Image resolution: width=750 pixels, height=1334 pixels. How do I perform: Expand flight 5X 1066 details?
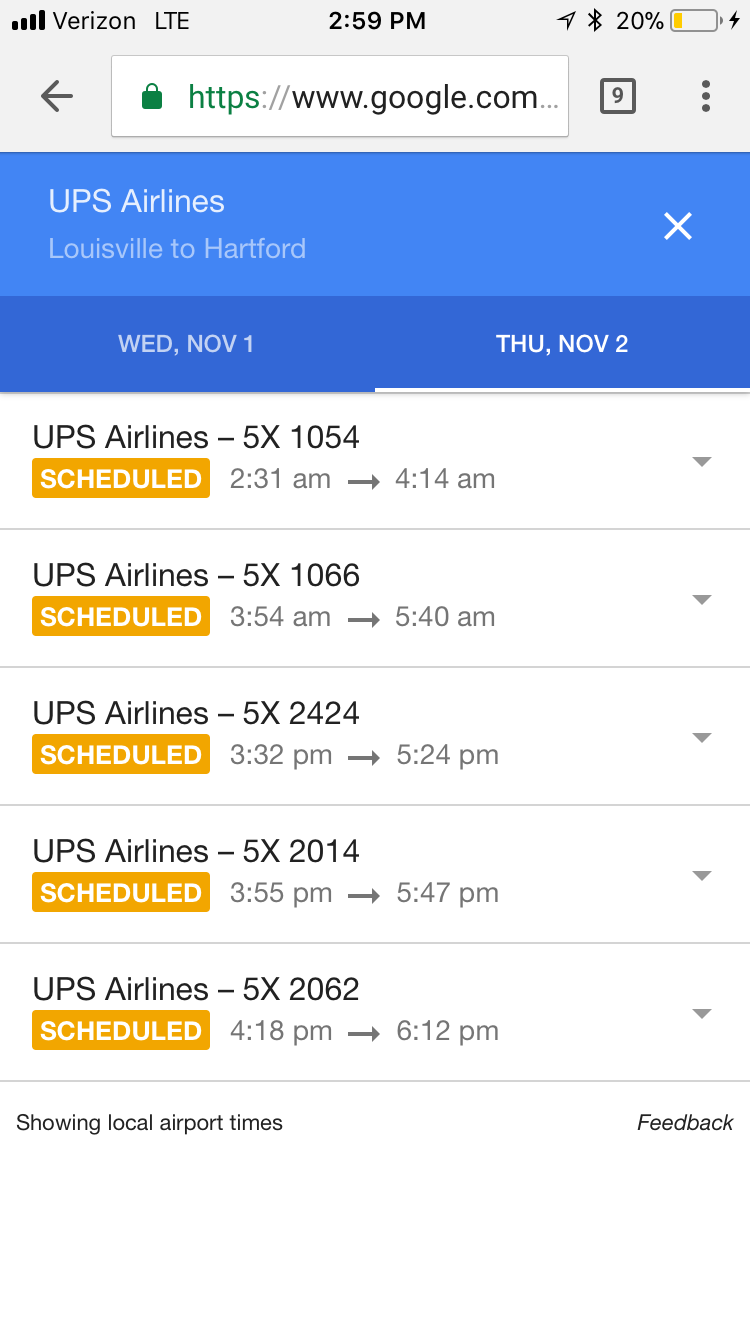[702, 599]
